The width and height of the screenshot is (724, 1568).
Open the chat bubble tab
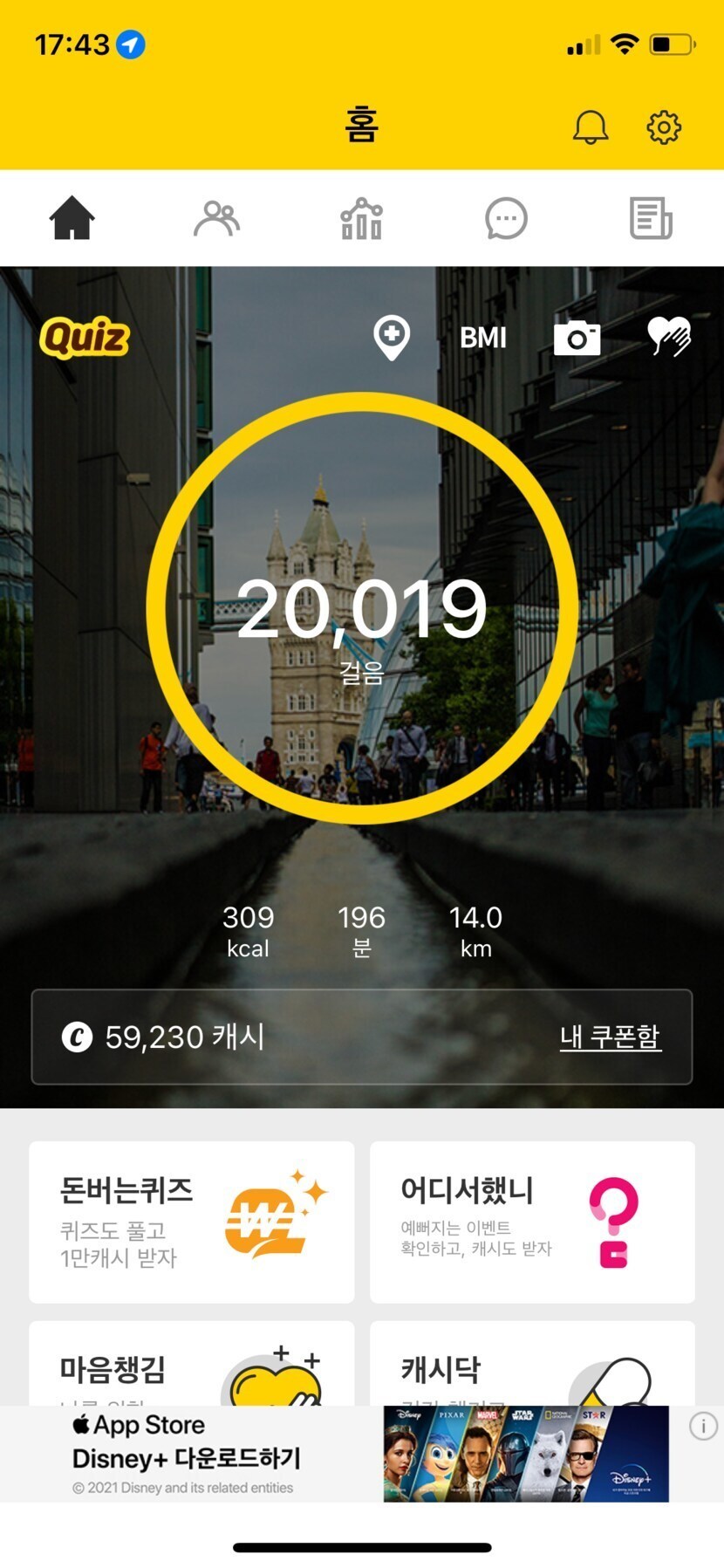506,218
